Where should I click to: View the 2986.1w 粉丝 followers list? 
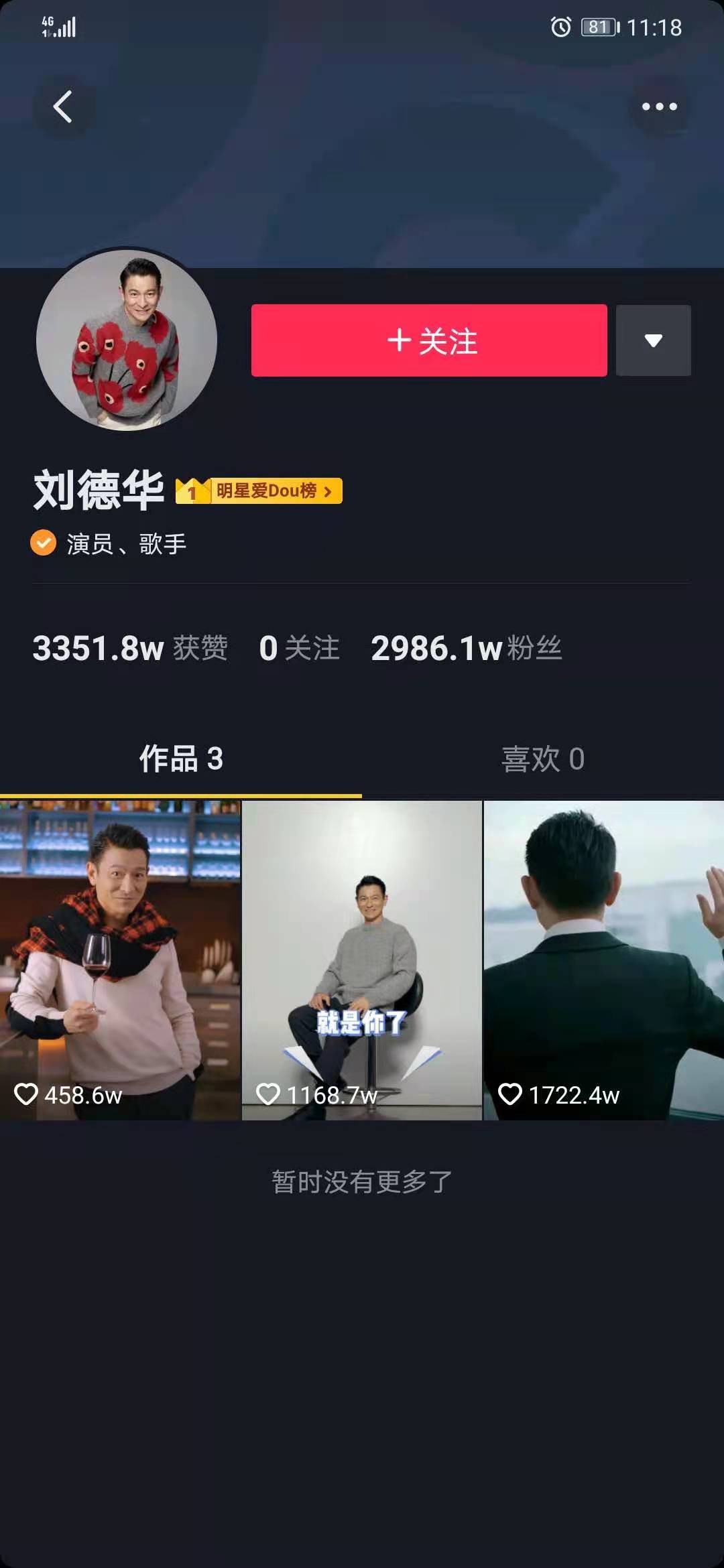click(466, 648)
